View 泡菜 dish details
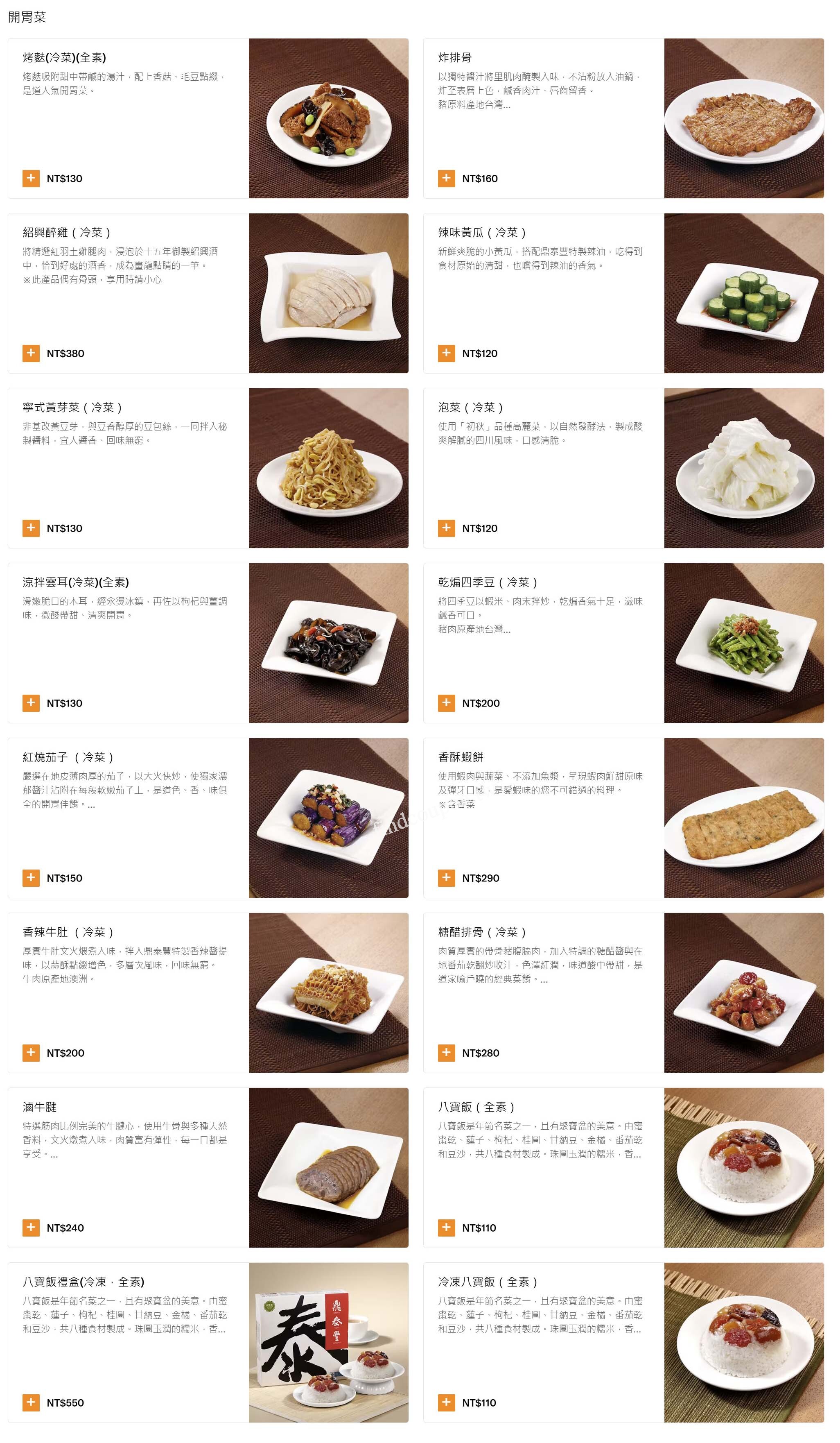The image size is (840, 1443). click(624, 469)
